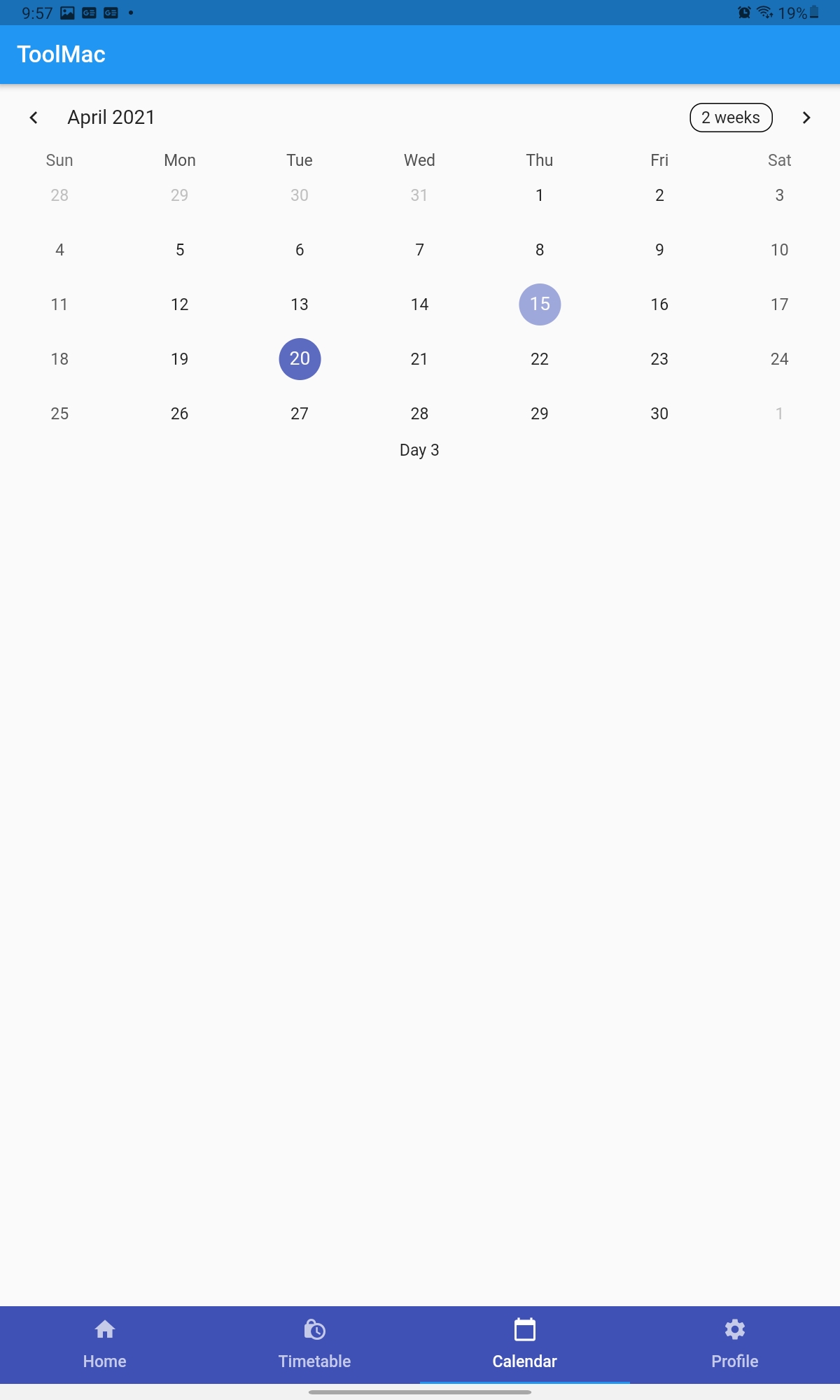Select April 28 on the calendar
Image resolution: width=840 pixels, height=1400 pixels.
coord(419,414)
